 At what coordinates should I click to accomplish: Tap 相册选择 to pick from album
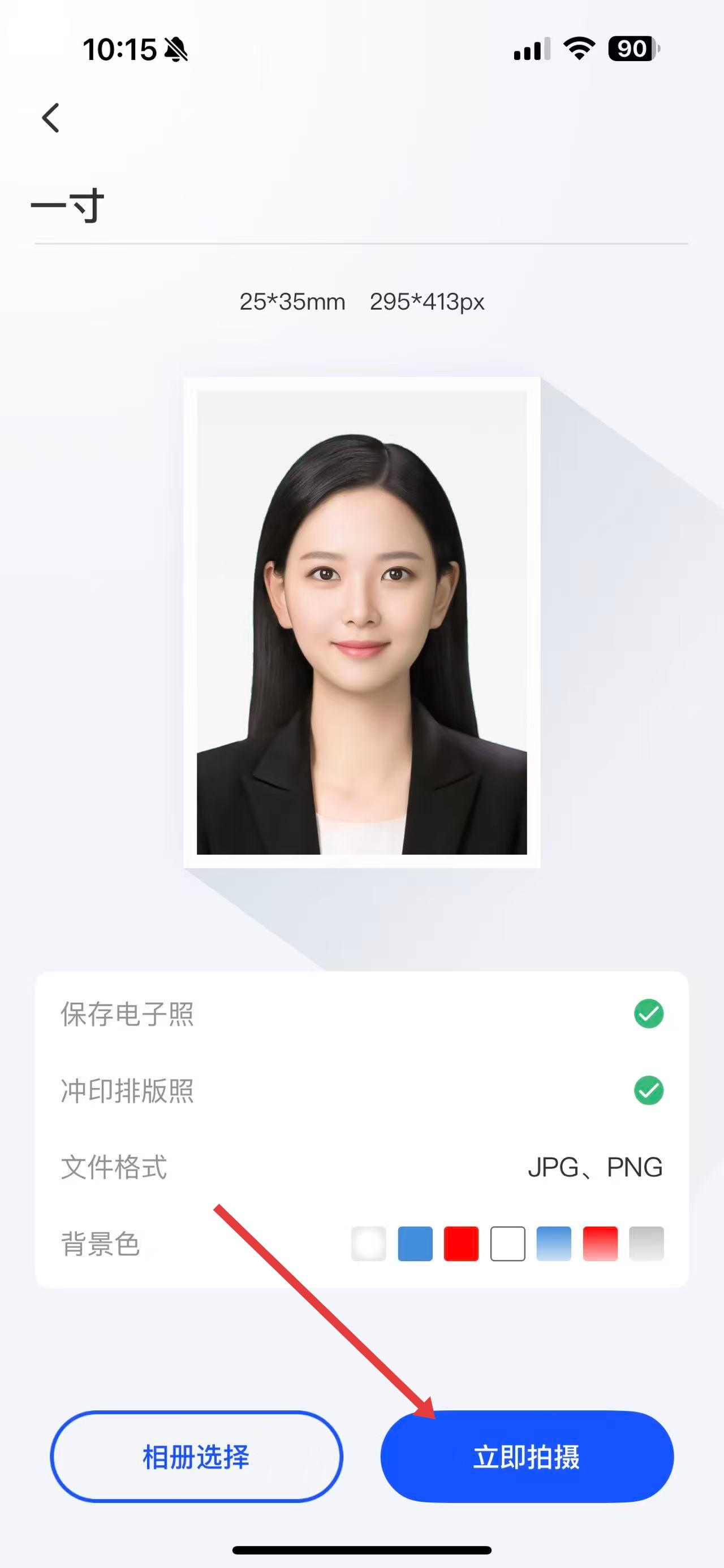click(196, 1457)
